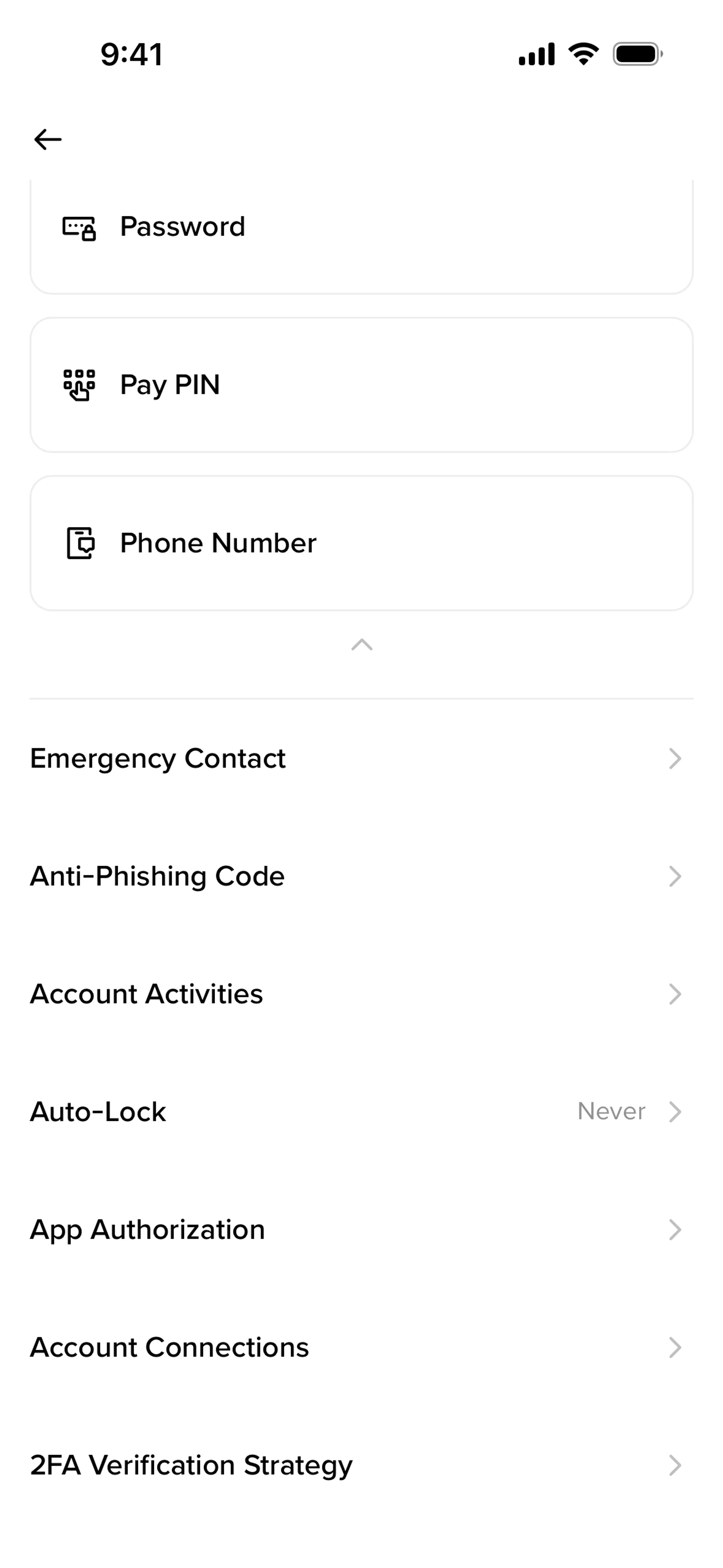Open the Phone Number card

361,543
